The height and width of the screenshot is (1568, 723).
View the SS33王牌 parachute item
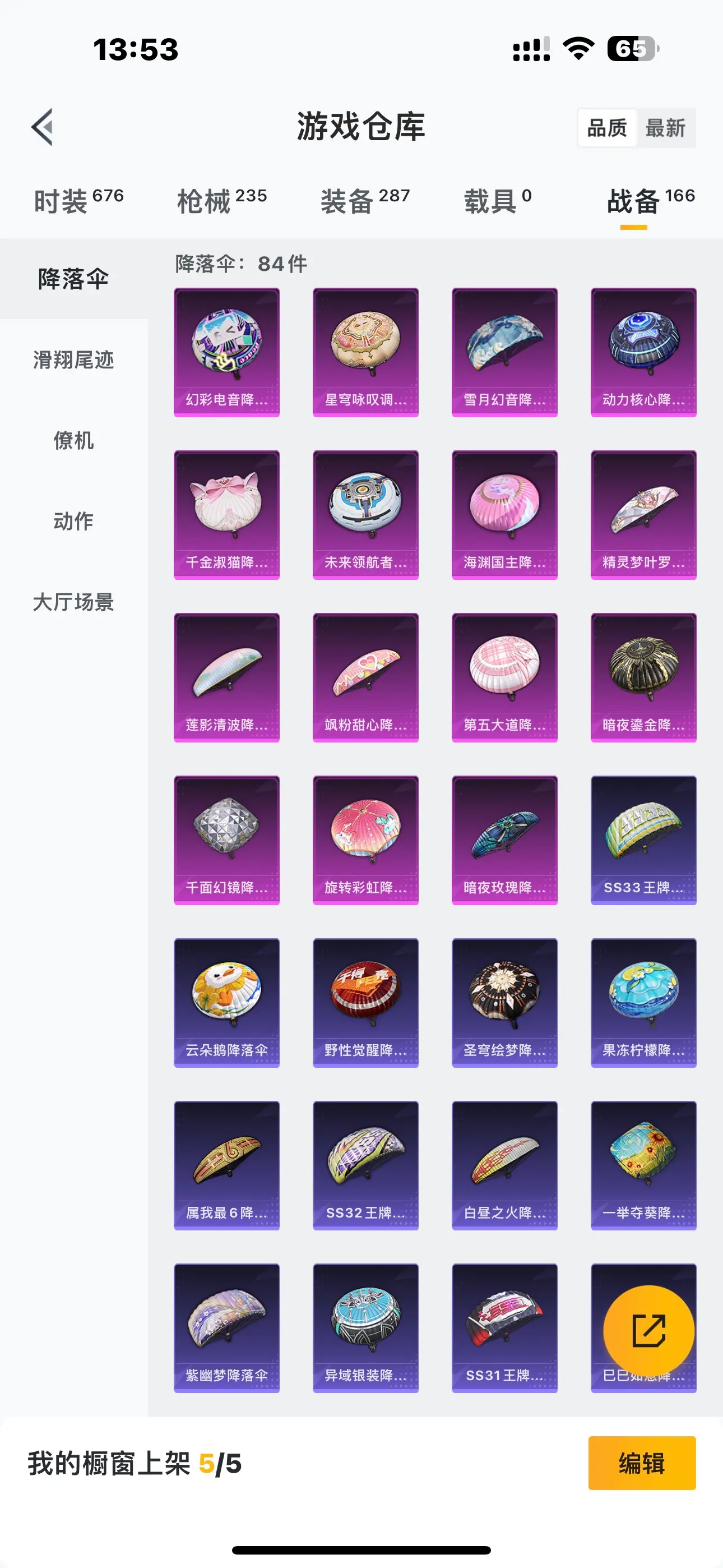(x=643, y=840)
